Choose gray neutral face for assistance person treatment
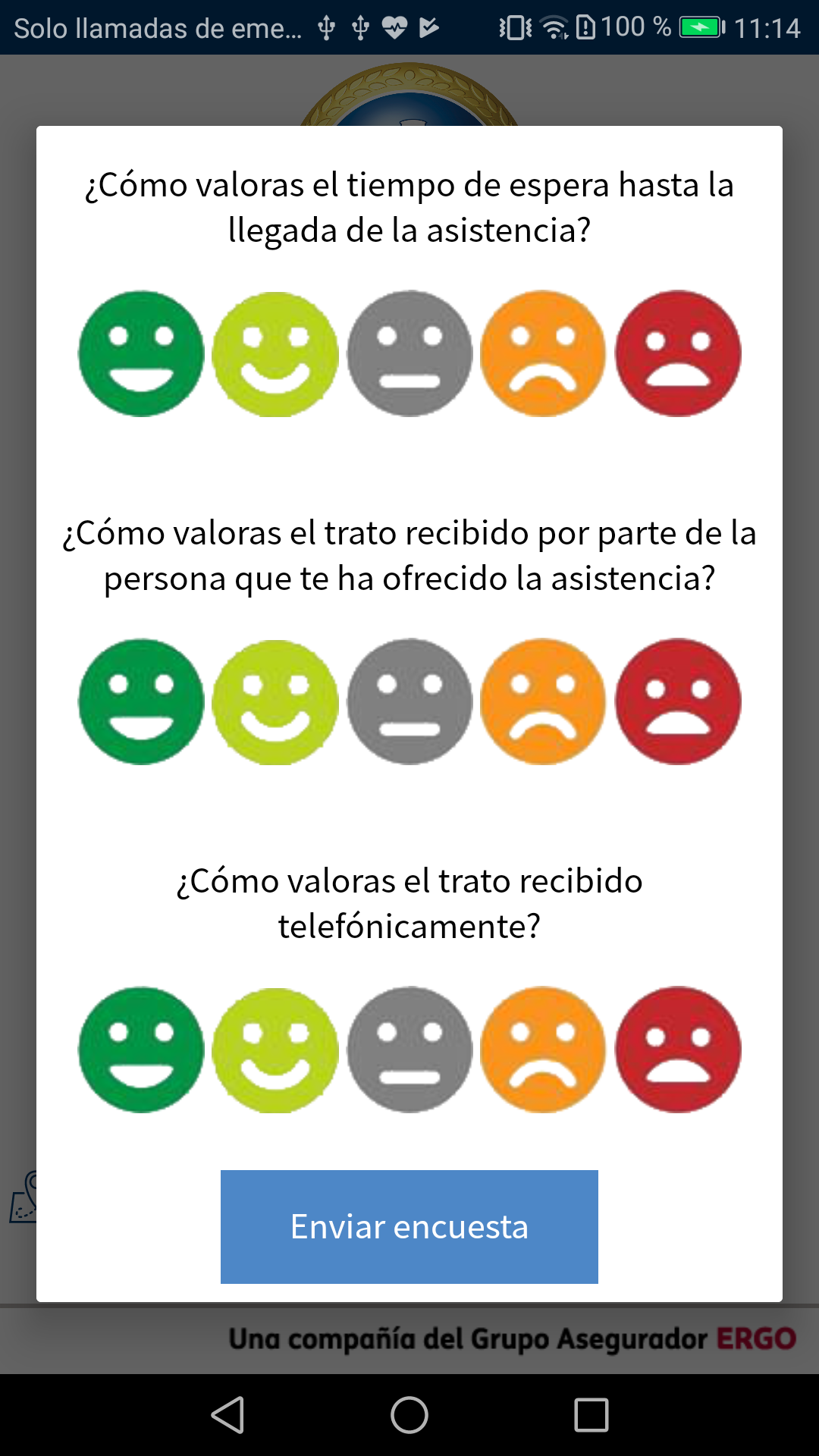 [409, 701]
